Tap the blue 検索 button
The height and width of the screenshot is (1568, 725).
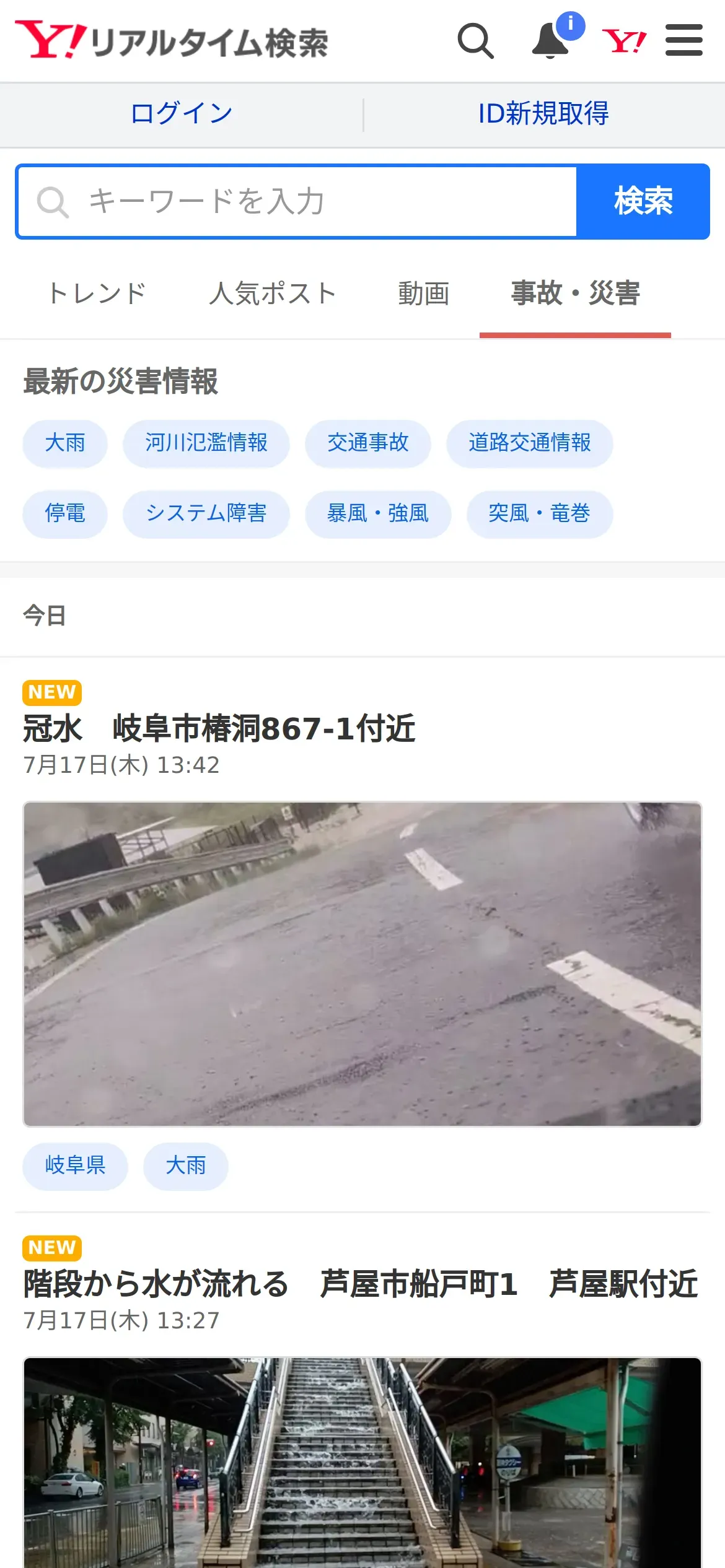click(643, 202)
